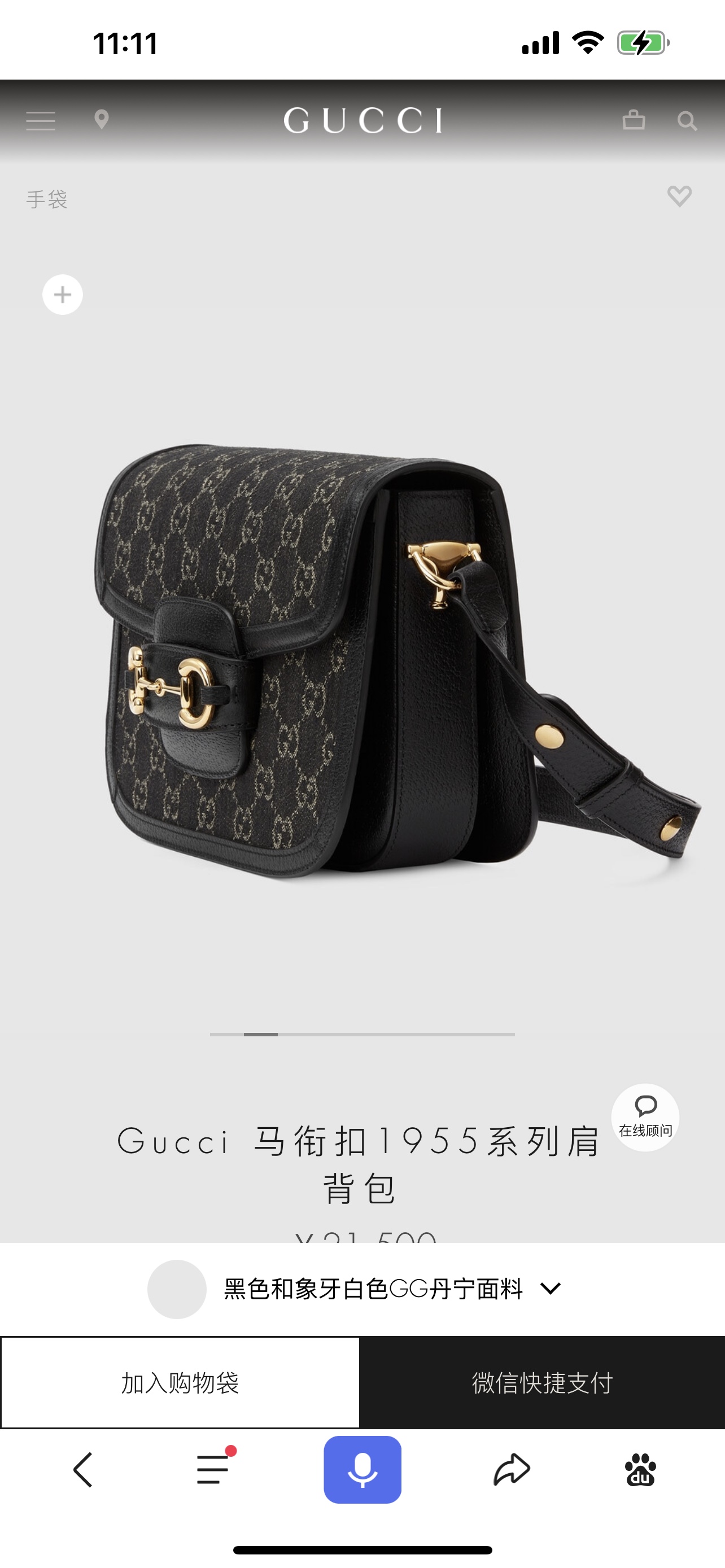Viewport: 725px width, 1568px height.
Task: Open the shopping bag
Action: pos(634,119)
